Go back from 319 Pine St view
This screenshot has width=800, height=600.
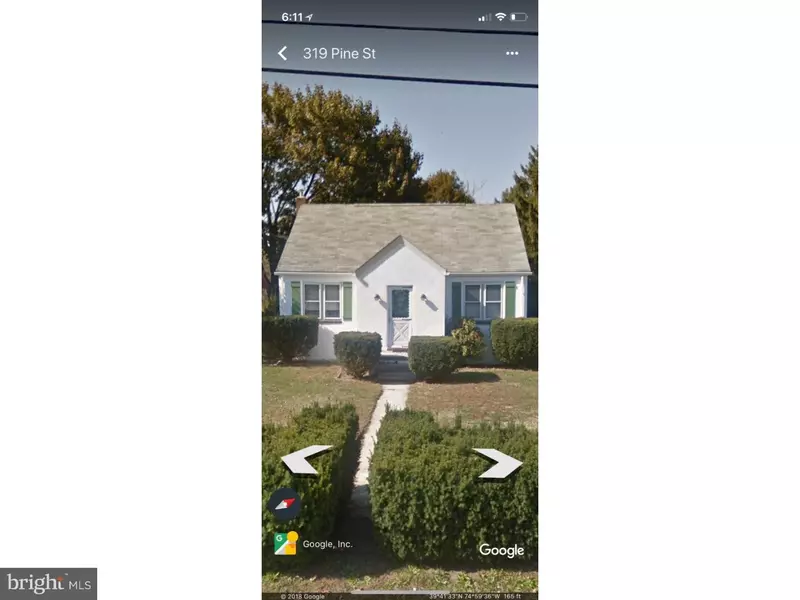click(282, 53)
